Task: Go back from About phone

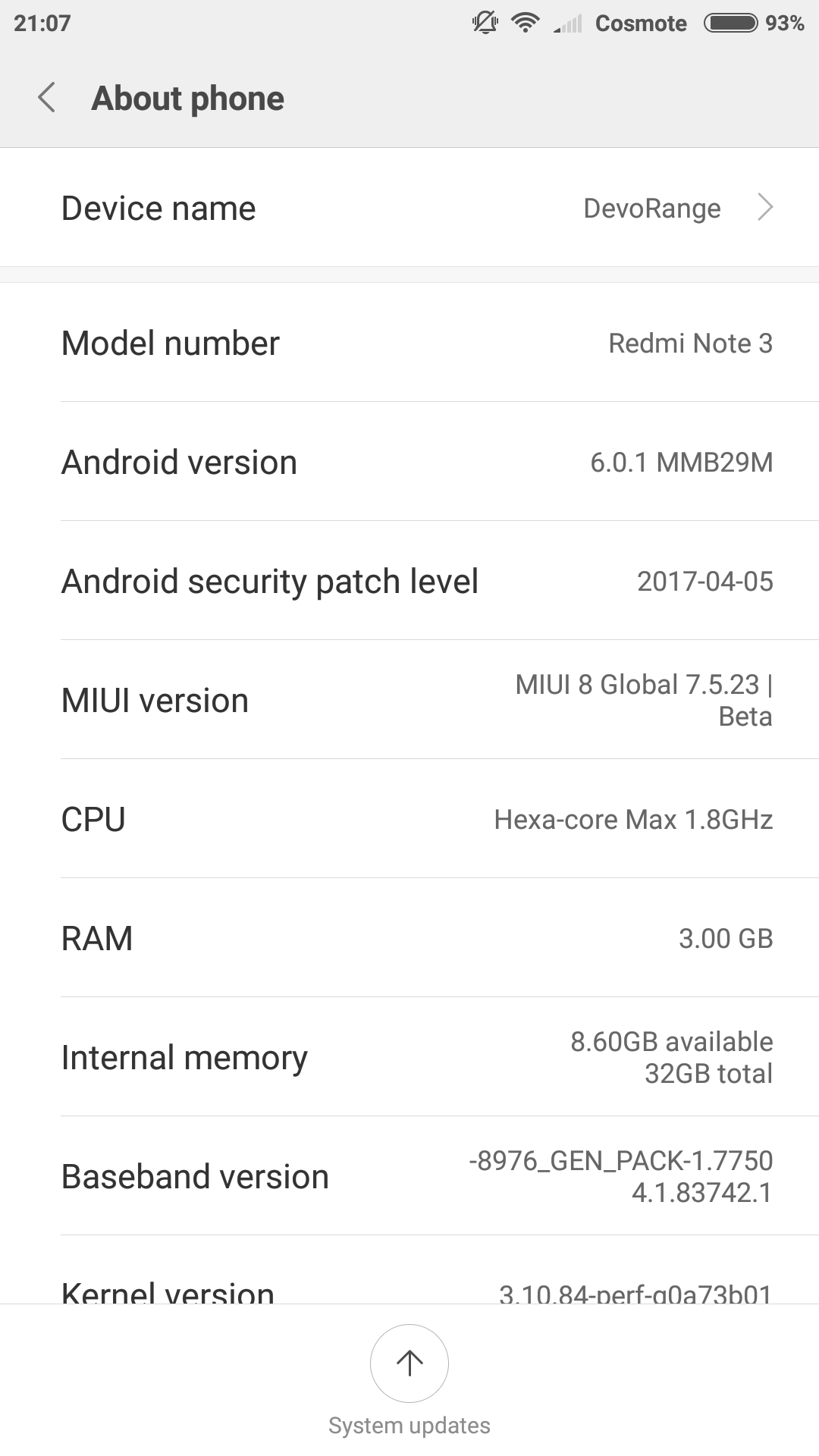Action: tap(47, 98)
